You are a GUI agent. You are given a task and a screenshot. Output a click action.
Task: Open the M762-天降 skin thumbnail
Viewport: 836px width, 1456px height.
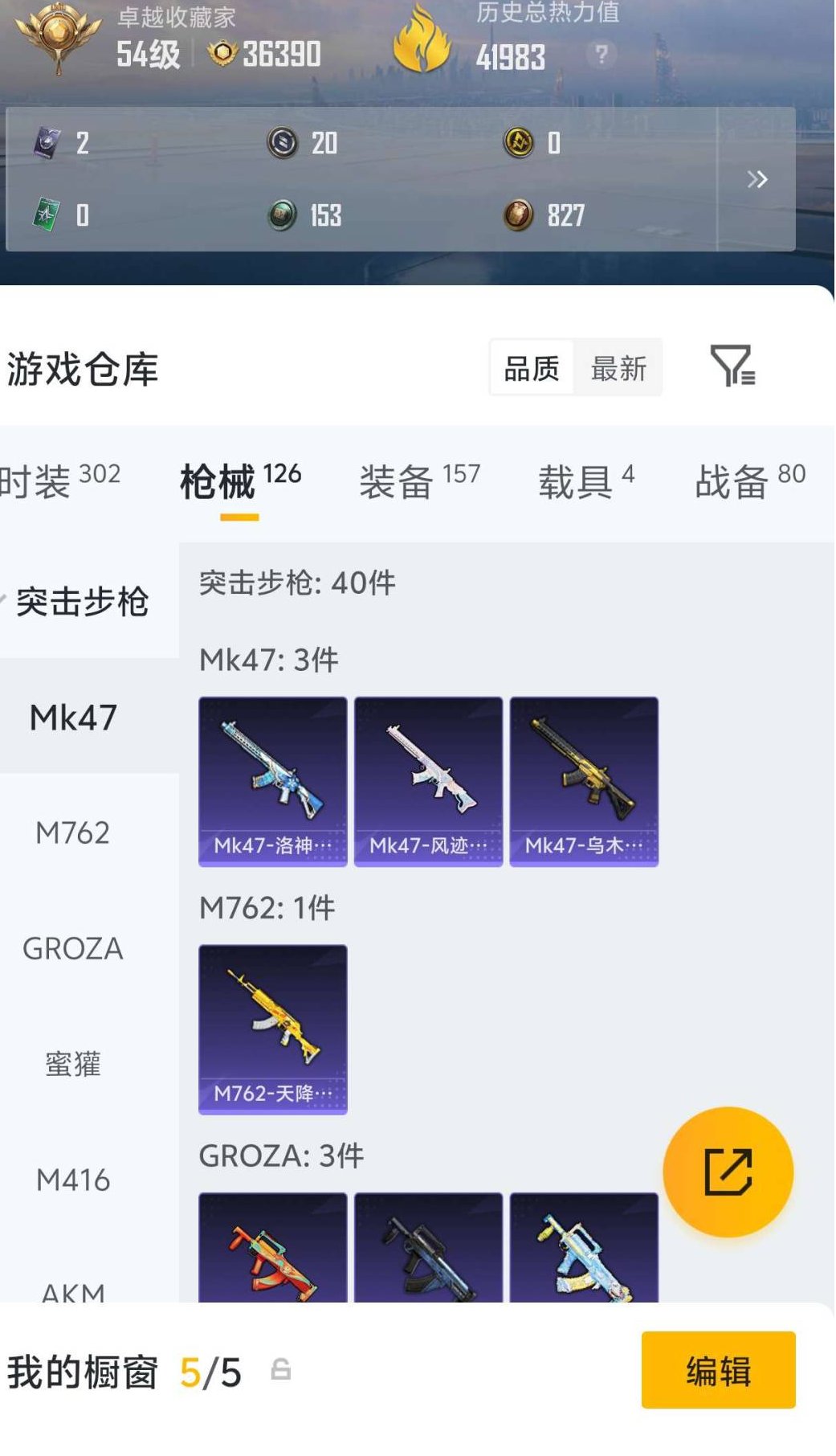[x=272, y=1030]
